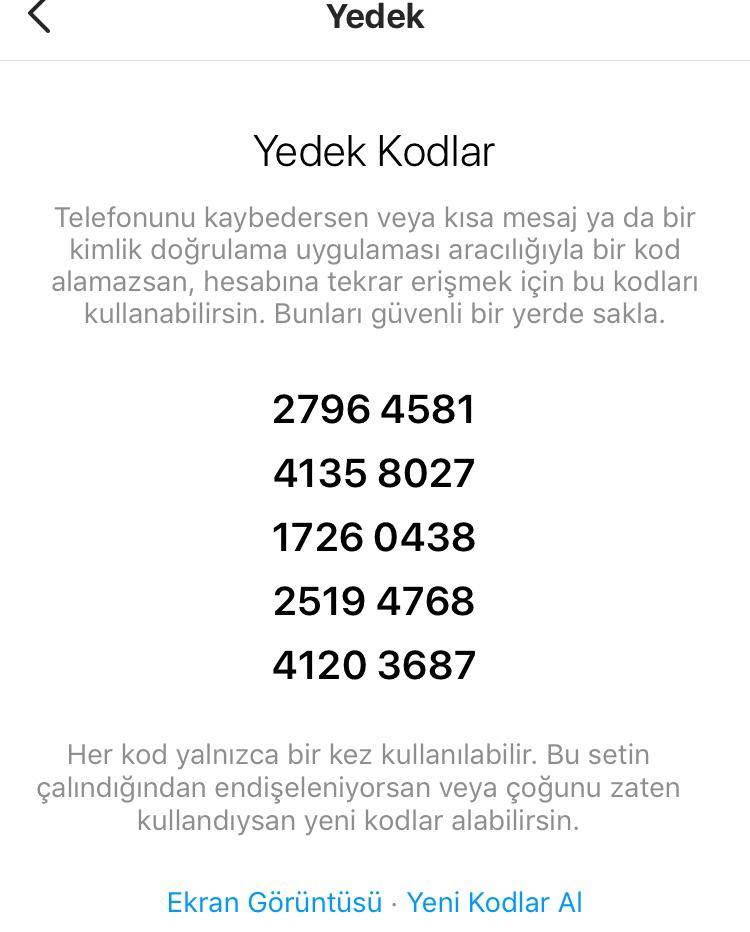Tap the Ekran Görüntüsü link
This screenshot has height=932, width=750.
[x=274, y=902]
